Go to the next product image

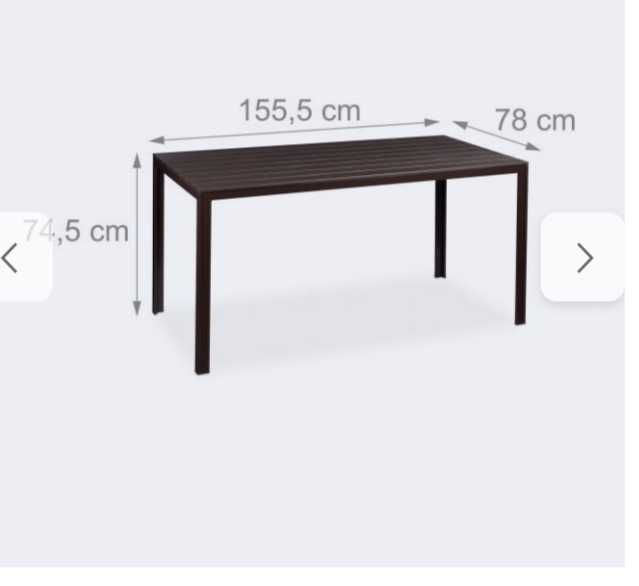tap(583, 258)
